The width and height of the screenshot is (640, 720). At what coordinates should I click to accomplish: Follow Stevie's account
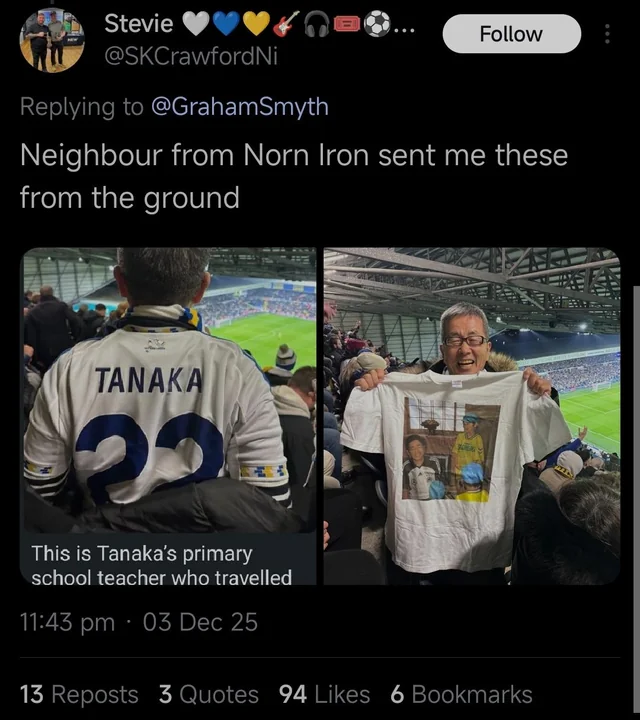[510, 34]
